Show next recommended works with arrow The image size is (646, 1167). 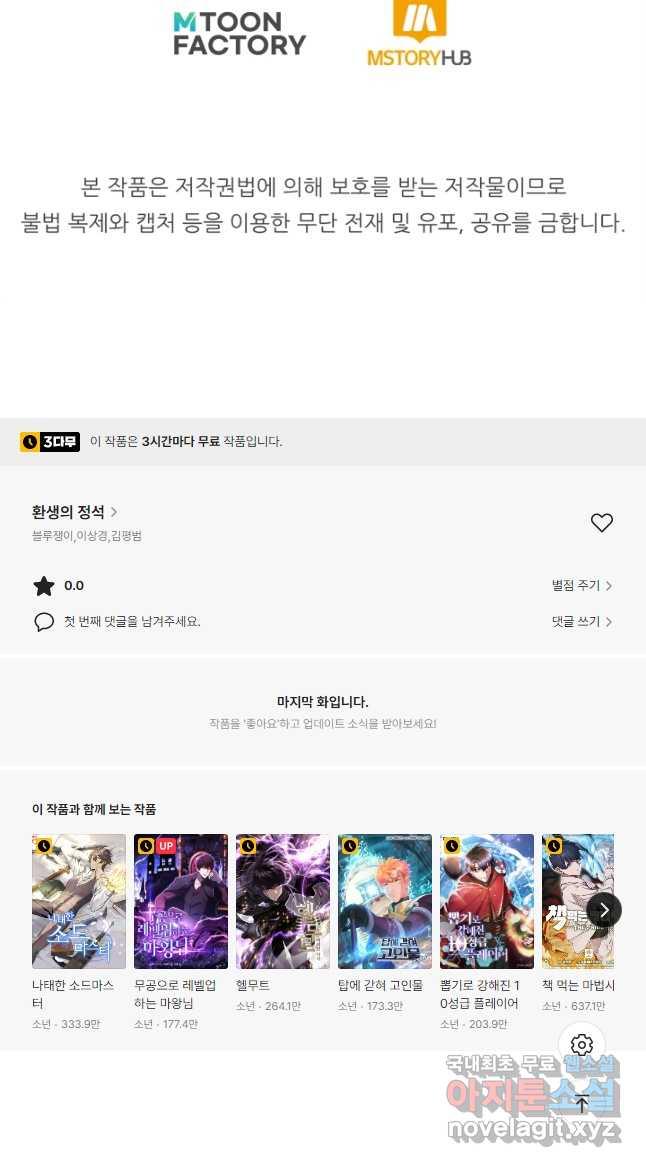[604, 910]
